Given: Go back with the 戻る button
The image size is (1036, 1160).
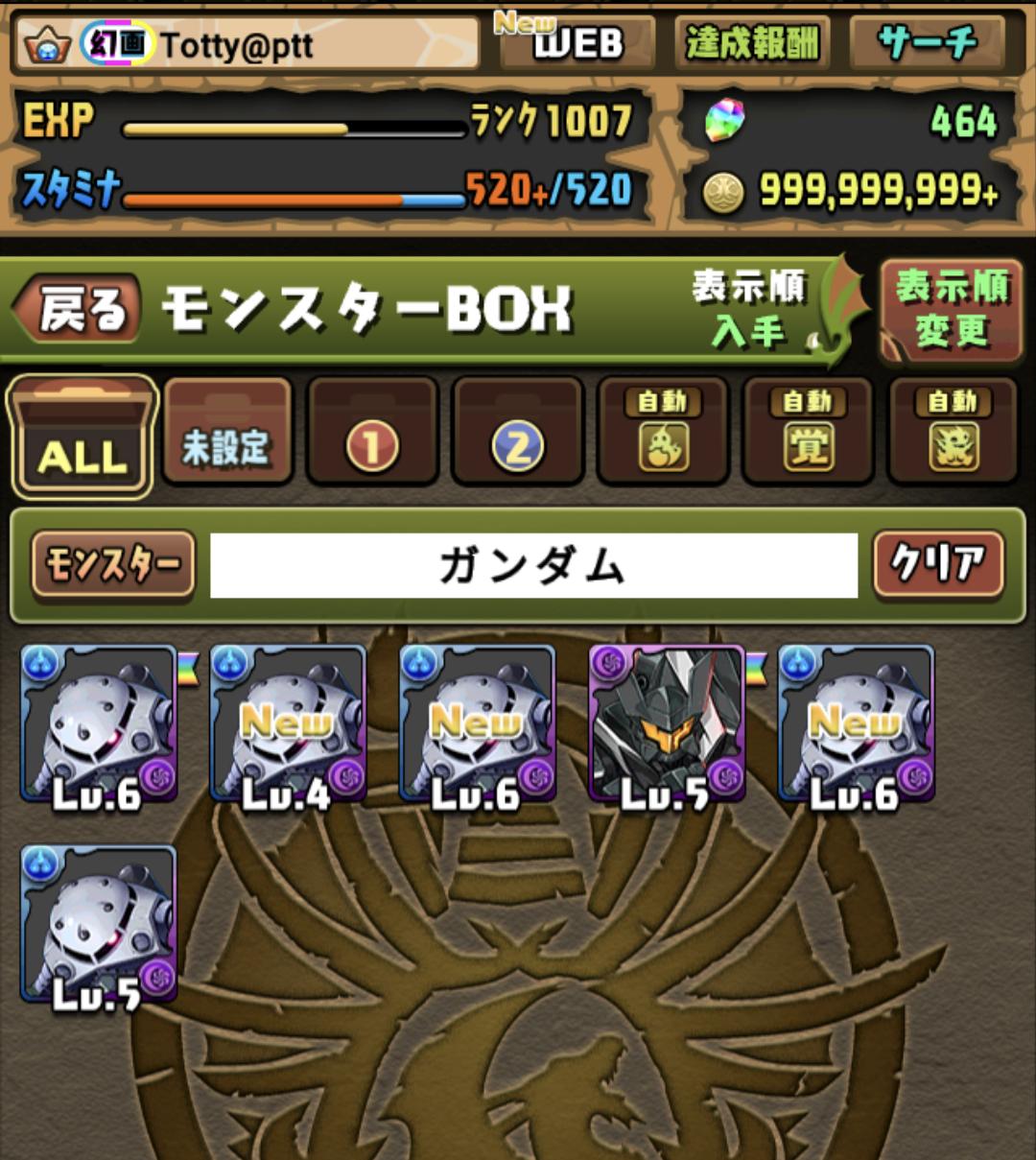Looking at the screenshot, I should [79, 310].
